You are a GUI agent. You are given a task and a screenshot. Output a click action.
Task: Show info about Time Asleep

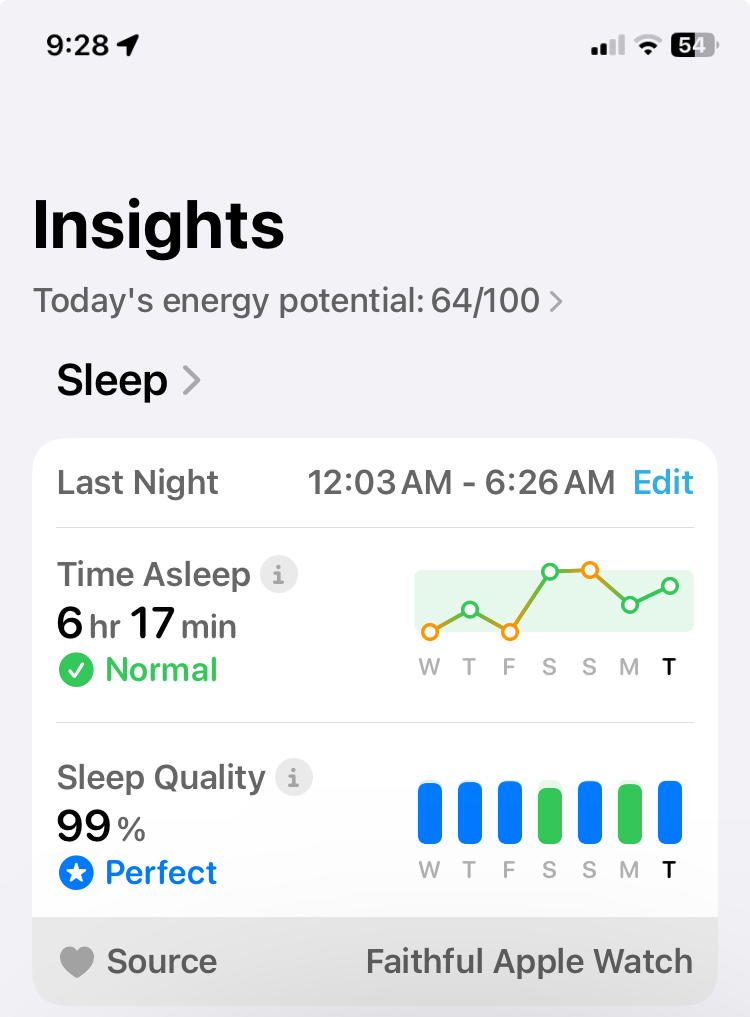(279, 575)
